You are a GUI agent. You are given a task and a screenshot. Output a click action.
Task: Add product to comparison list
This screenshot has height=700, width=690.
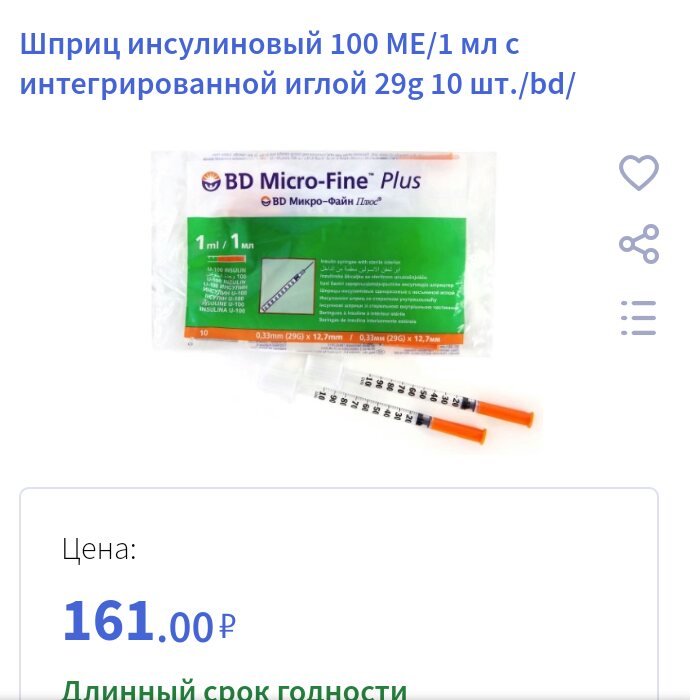638,317
